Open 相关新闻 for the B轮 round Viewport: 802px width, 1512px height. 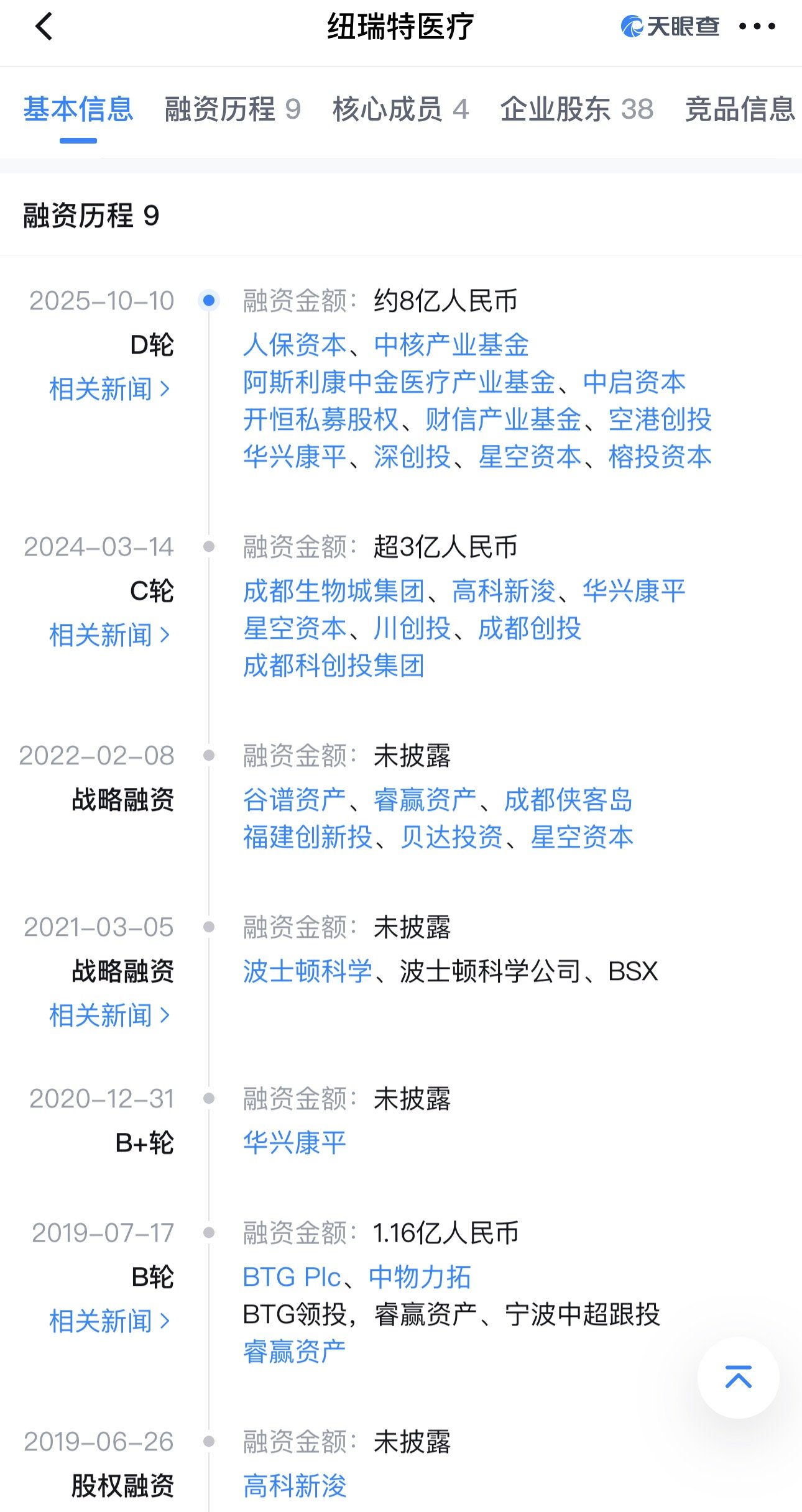pos(109,1321)
